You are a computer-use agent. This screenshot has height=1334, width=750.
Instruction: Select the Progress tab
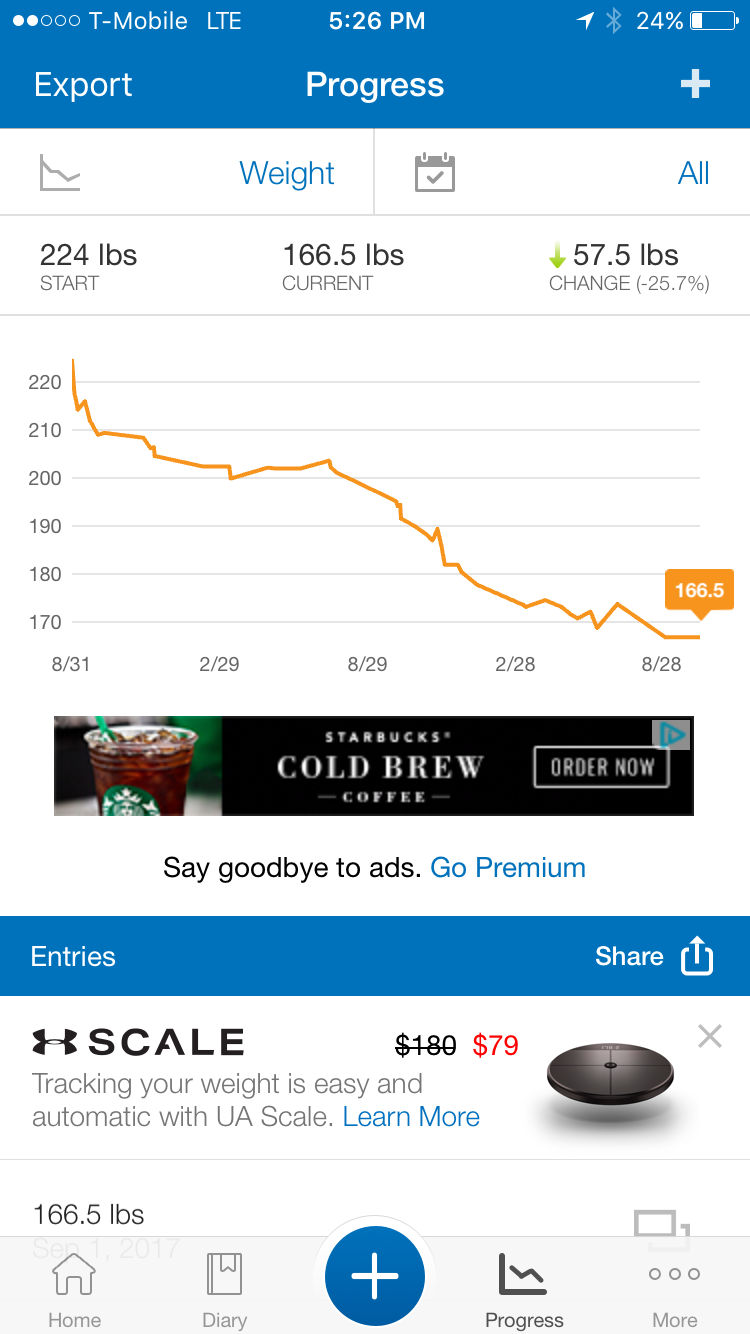pyautogui.click(x=524, y=1290)
